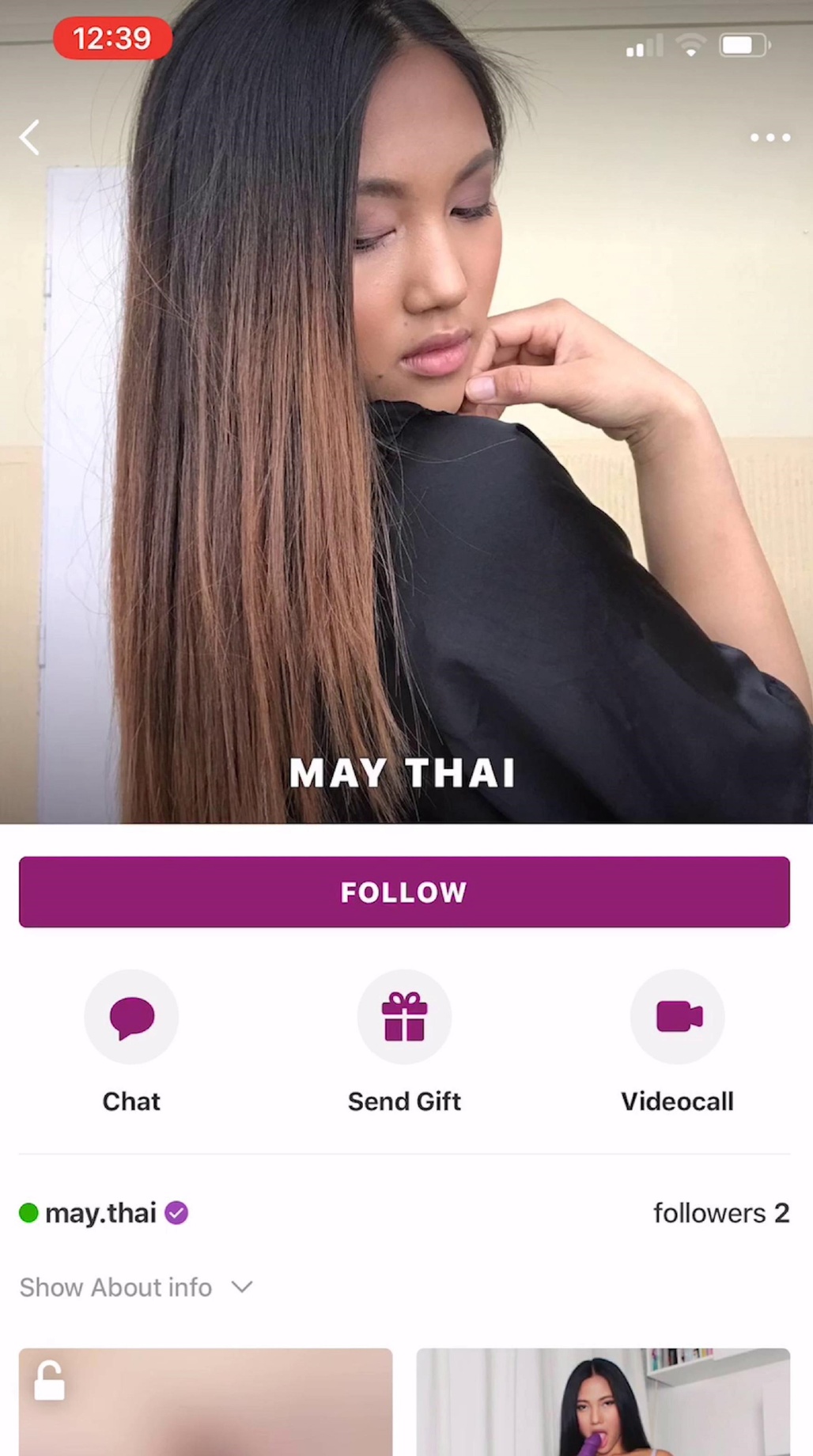Tap the back arrow to exit profile
Image resolution: width=813 pixels, height=1456 pixels.
(29, 137)
